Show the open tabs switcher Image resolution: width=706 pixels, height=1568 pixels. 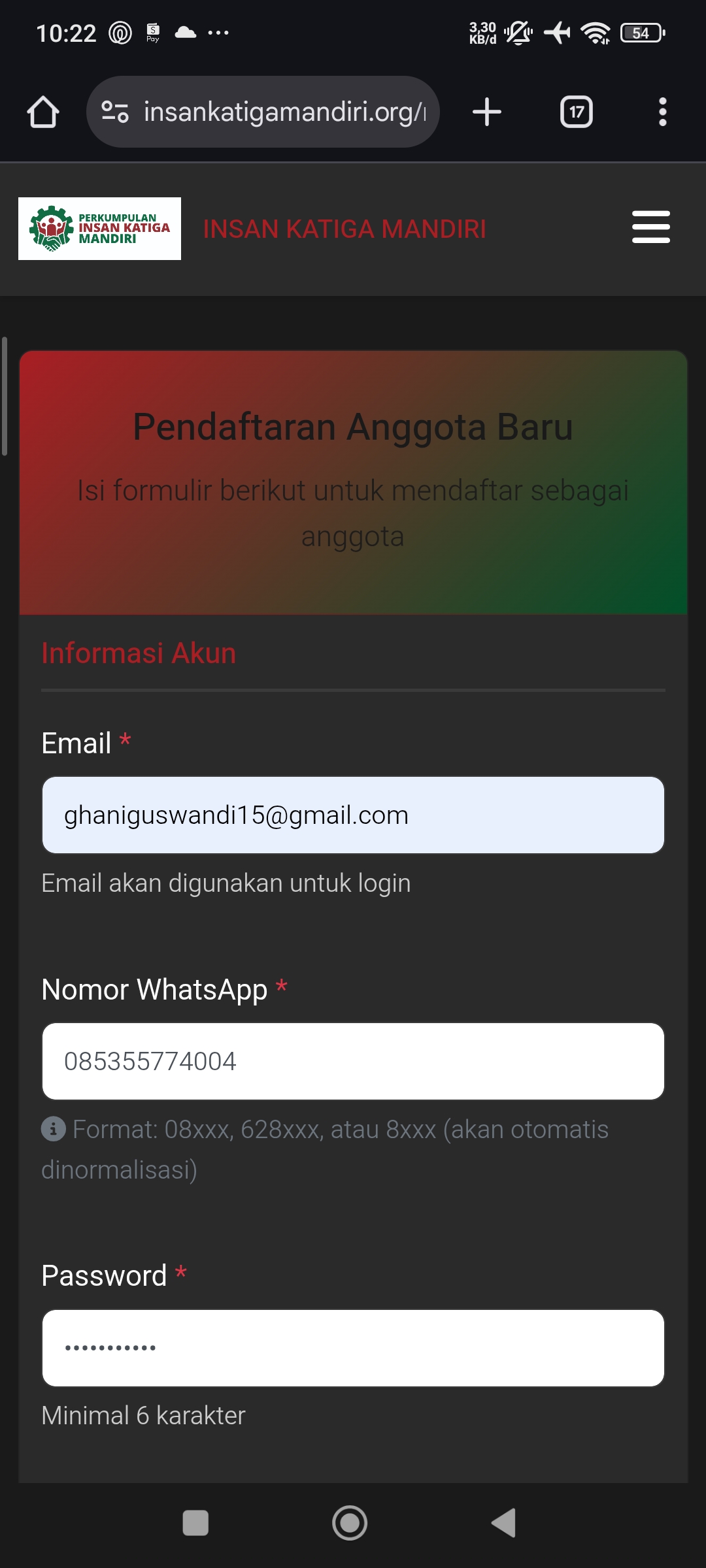576,112
